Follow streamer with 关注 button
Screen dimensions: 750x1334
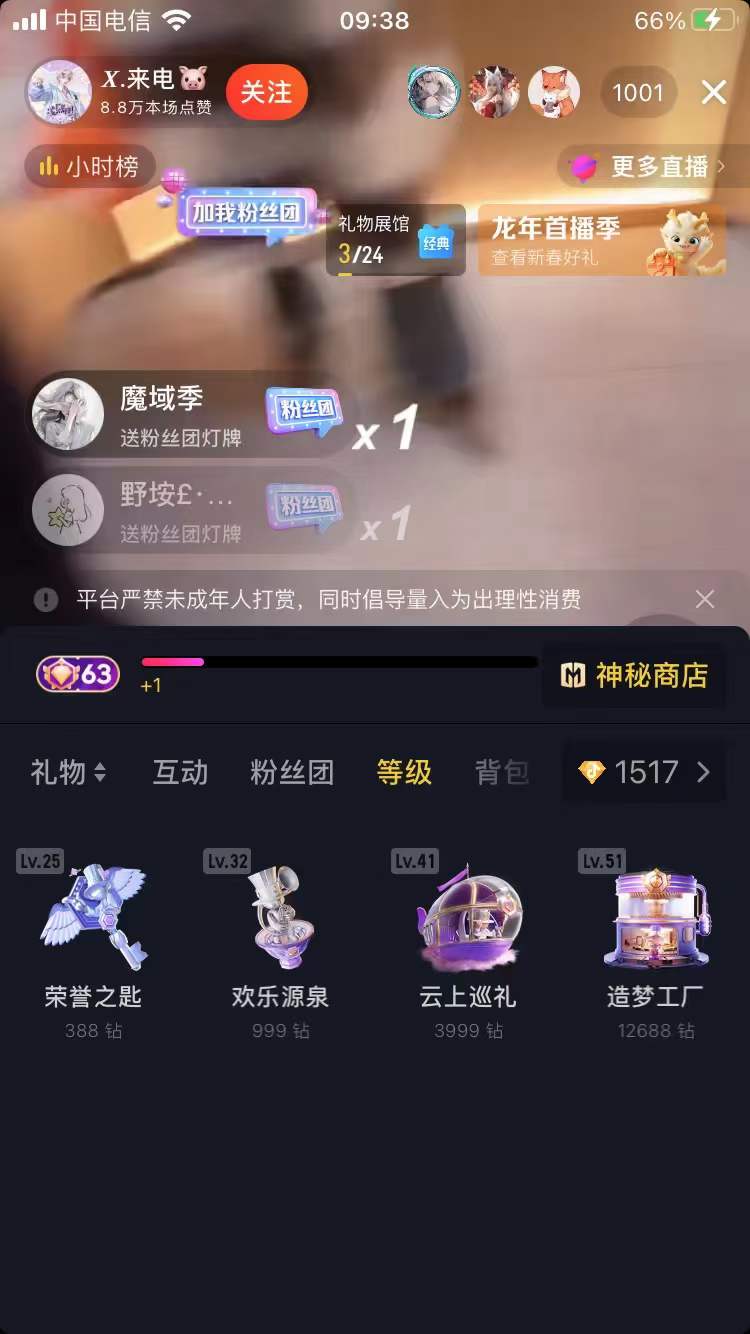(266, 93)
